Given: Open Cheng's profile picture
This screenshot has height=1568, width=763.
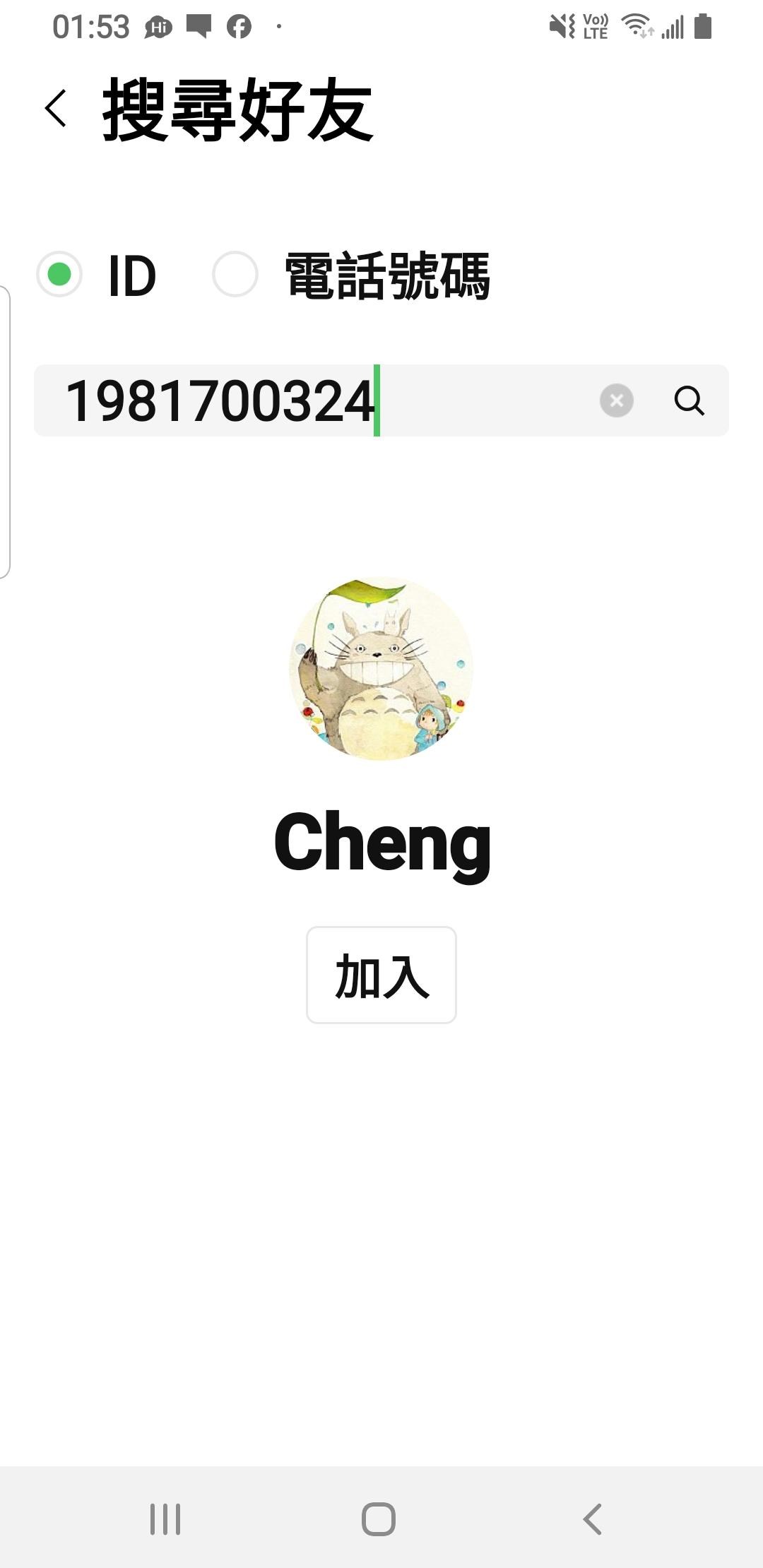Looking at the screenshot, I should pos(381,668).
